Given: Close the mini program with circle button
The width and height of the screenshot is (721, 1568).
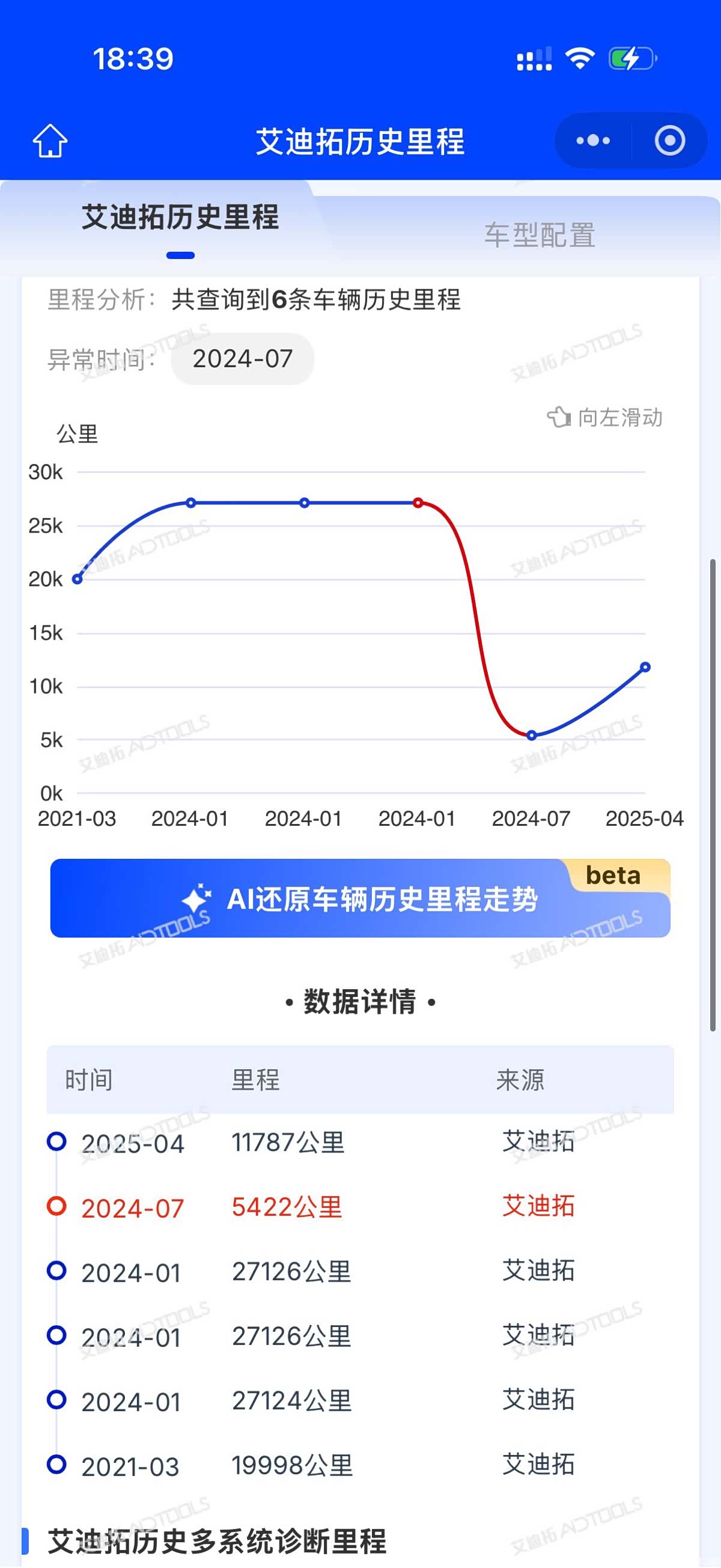Looking at the screenshot, I should click(x=670, y=141).
